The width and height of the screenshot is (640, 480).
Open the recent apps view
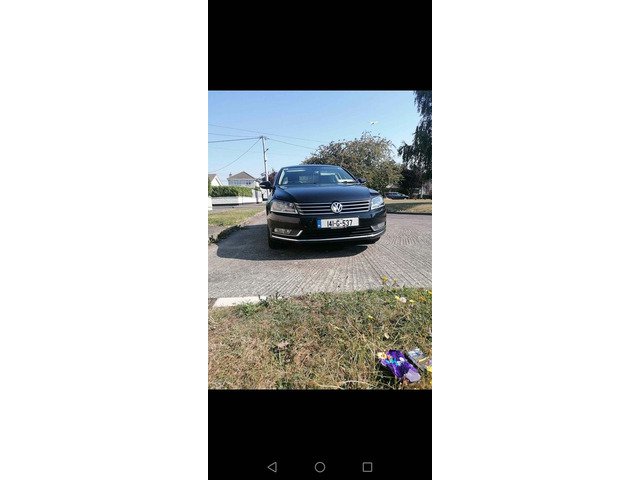(367, 467)
